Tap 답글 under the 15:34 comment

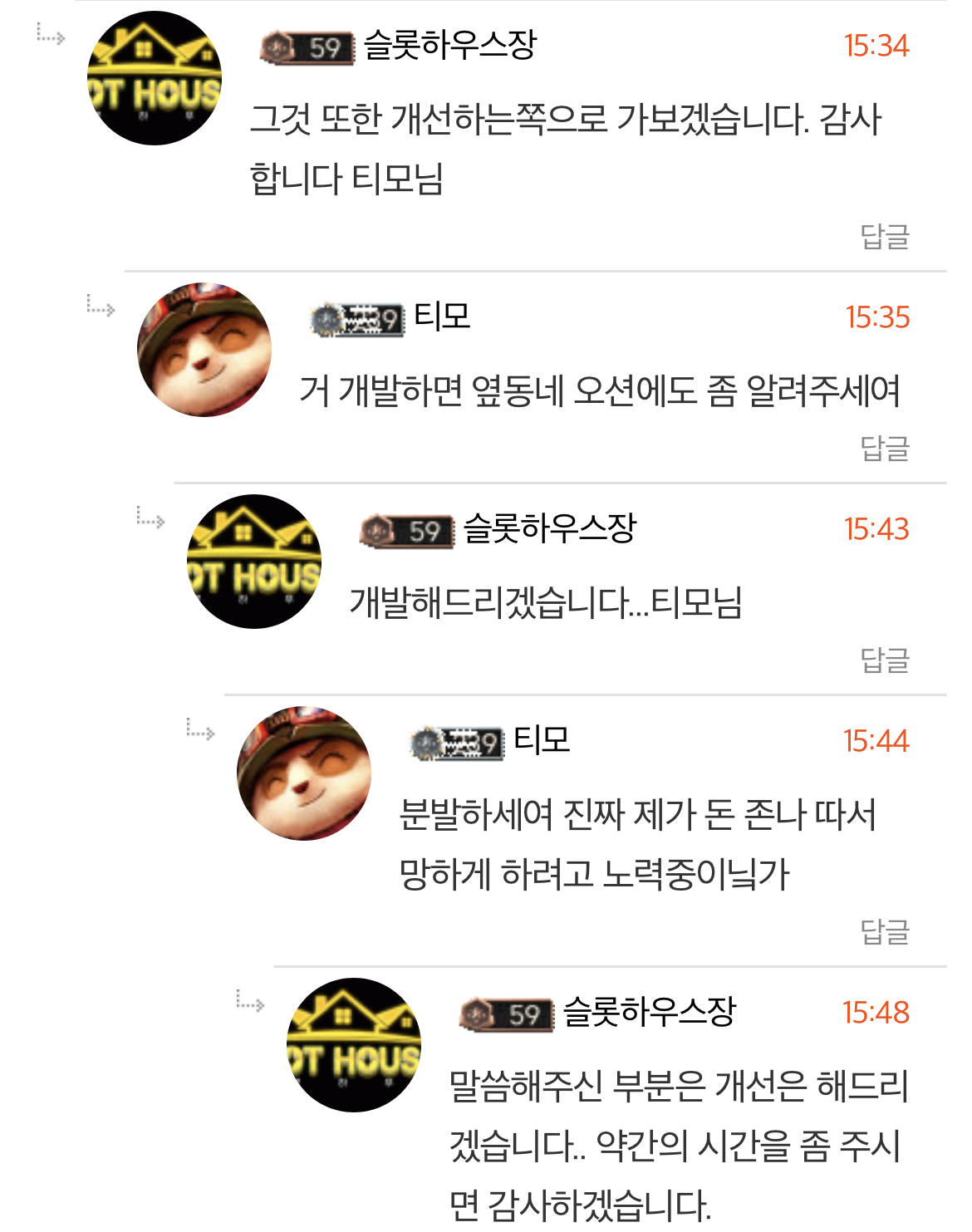pyautogui.click(x=885, y=237)
